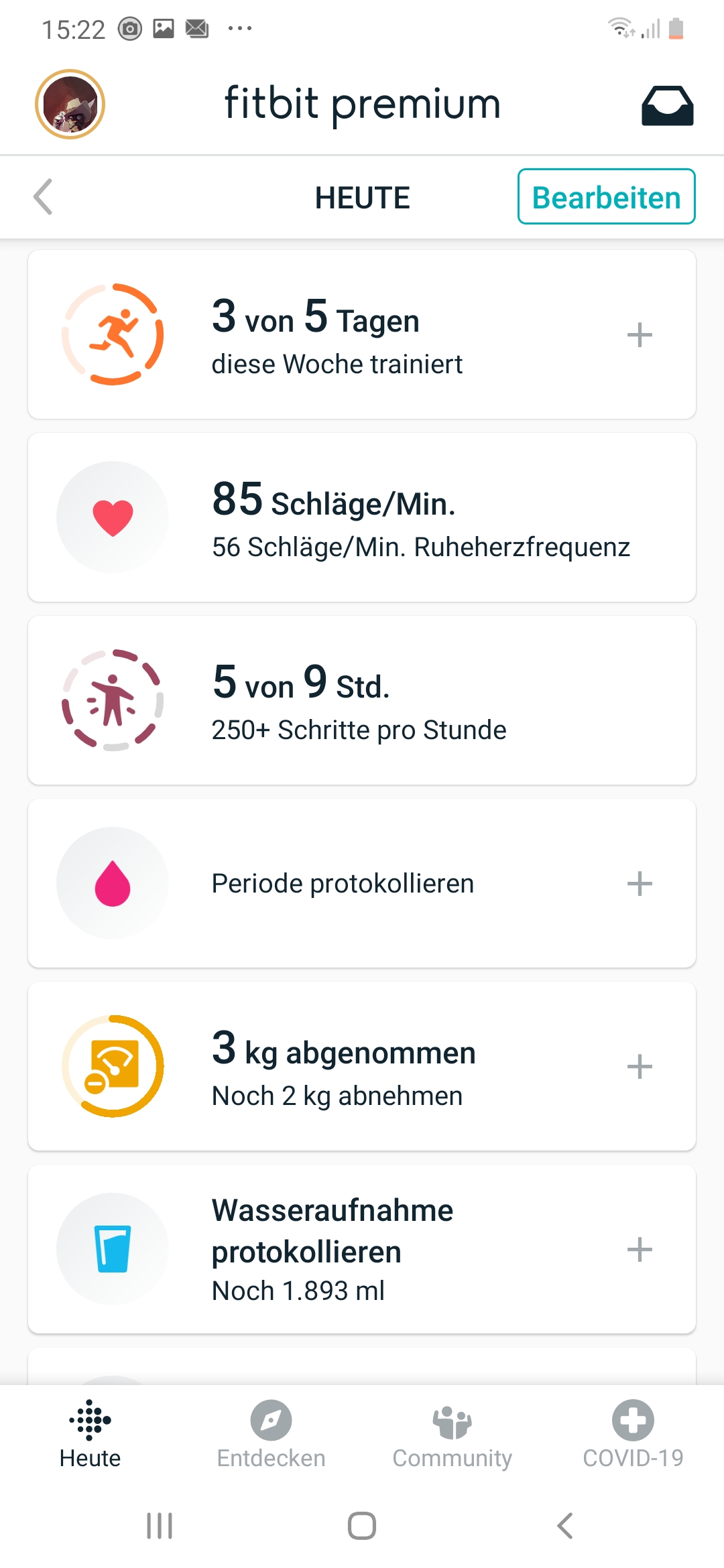724x1568 pixels.
Task: Switch to the COVID-19 tab
Action: 633,1434
